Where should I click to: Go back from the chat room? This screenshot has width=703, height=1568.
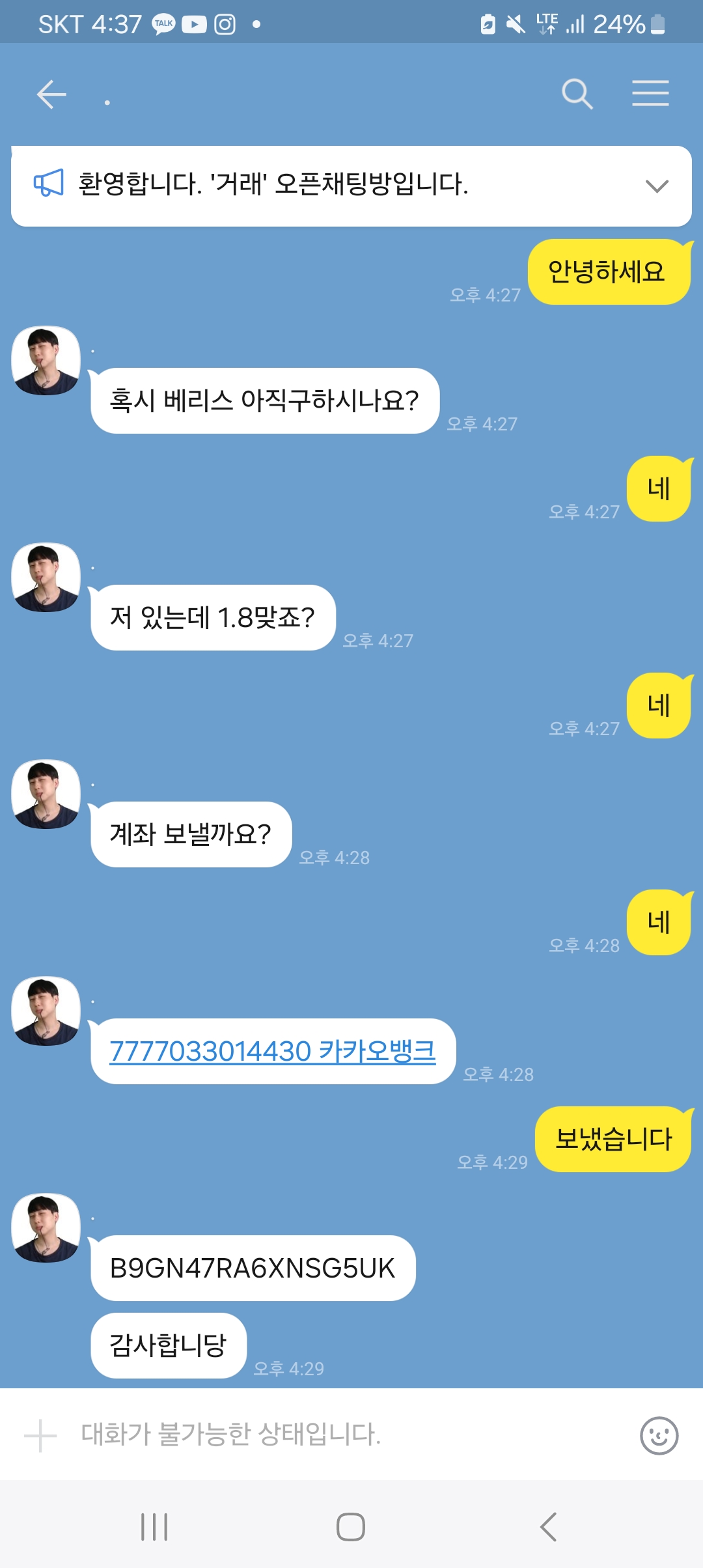click(x=51, y=94)
